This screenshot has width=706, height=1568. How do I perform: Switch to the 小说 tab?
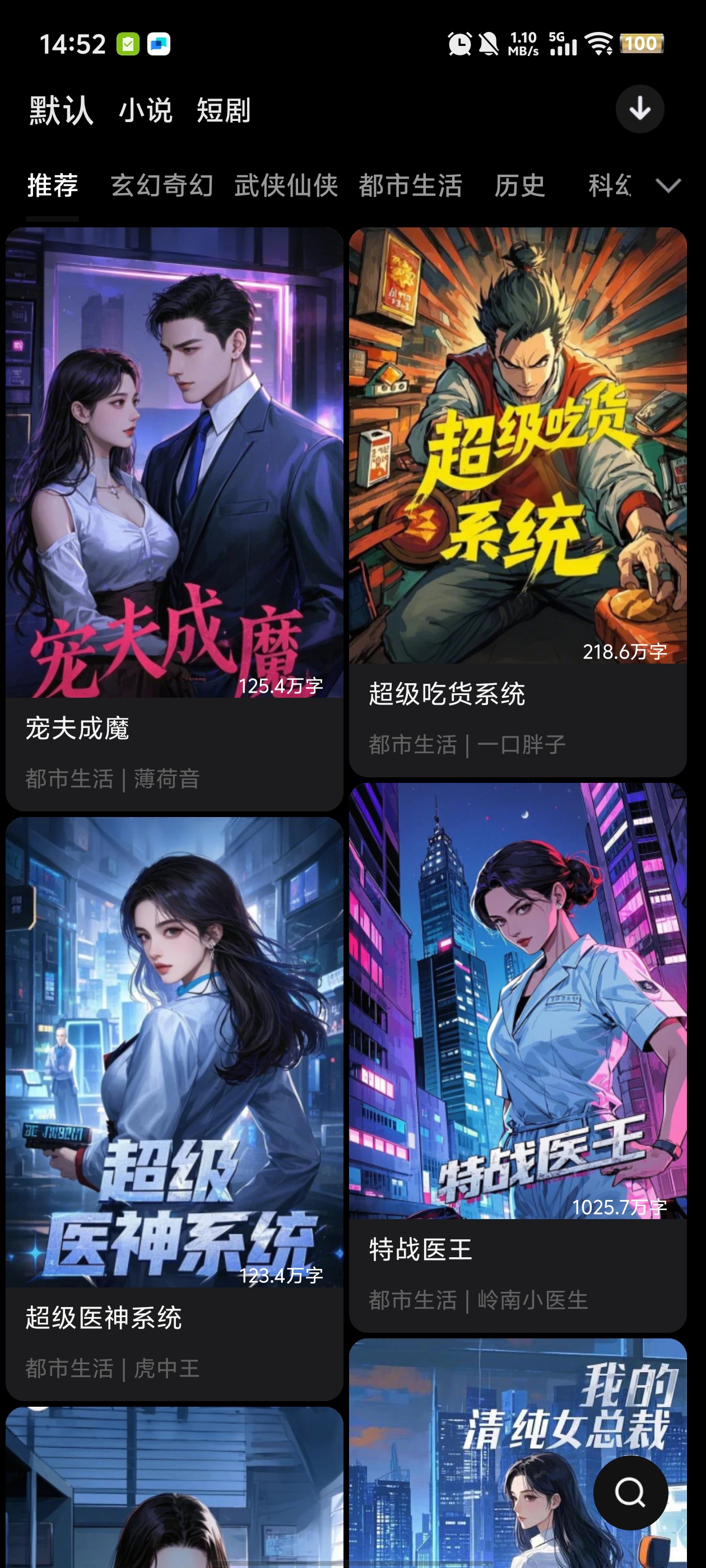tap(146, 111)
